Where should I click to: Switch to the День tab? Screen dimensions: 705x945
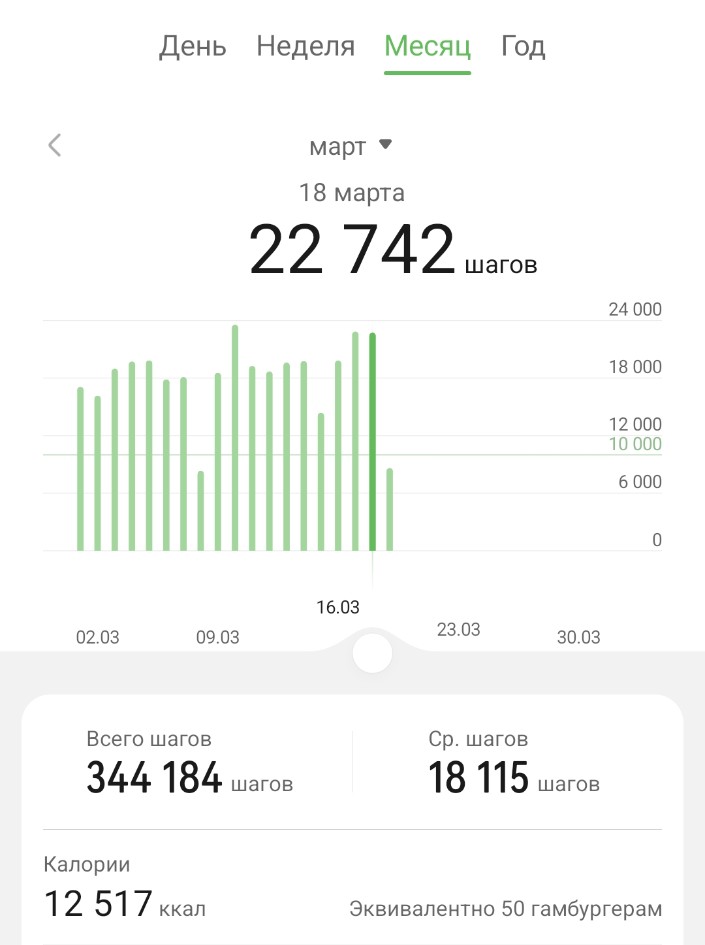pyautogui.click(x=193, y=46)
